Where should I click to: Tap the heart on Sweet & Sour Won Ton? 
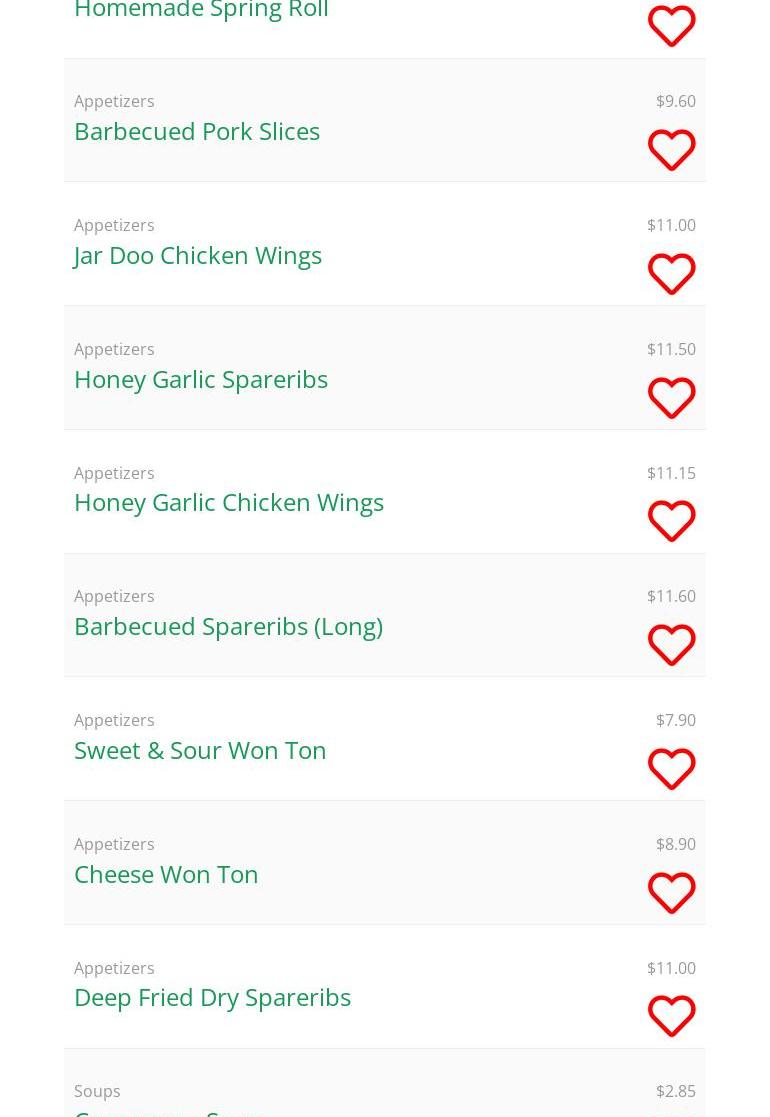(671, 769)
